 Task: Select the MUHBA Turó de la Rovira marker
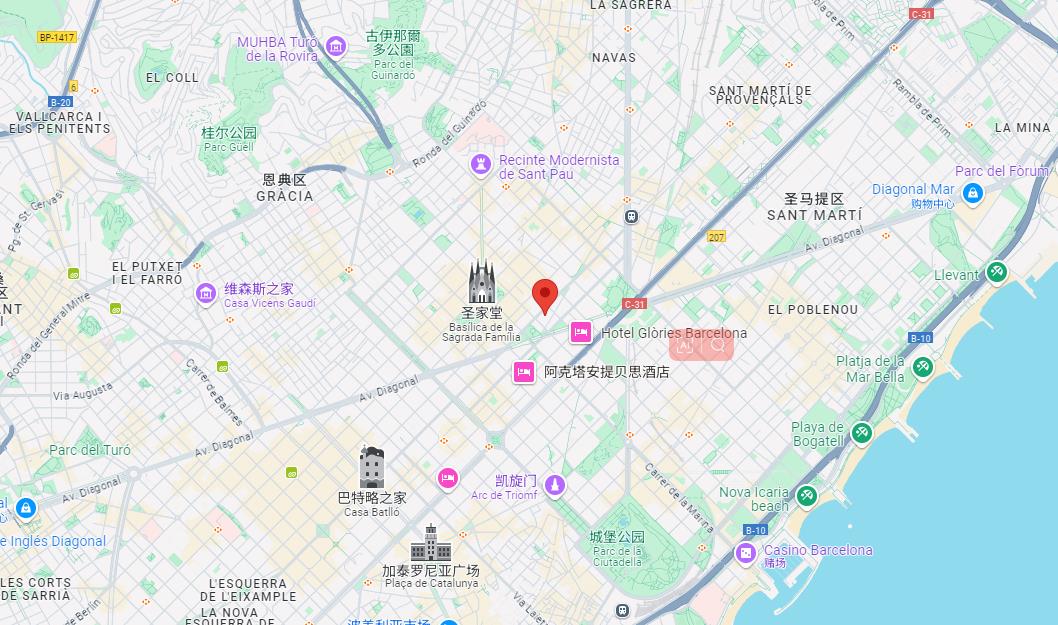click(336, 45)
